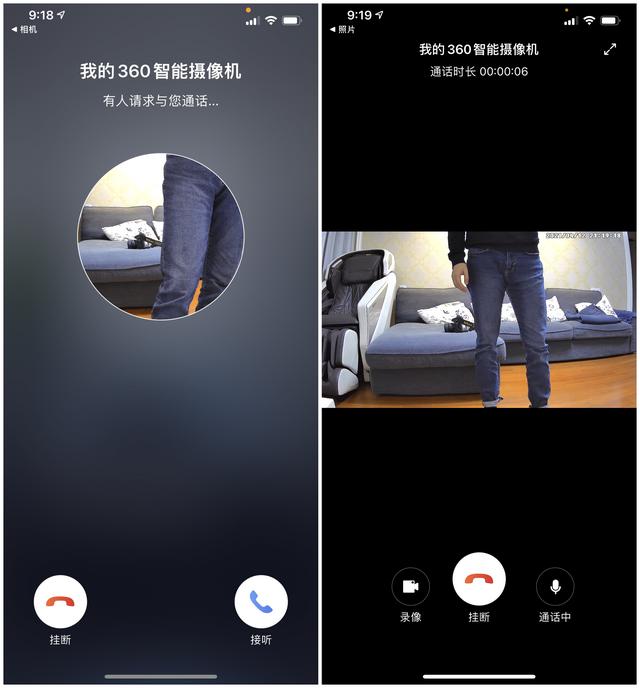Answer the incoming camera call with 接听
The image size is (640, 688).
pyautogui.click(x=261, y=602)
